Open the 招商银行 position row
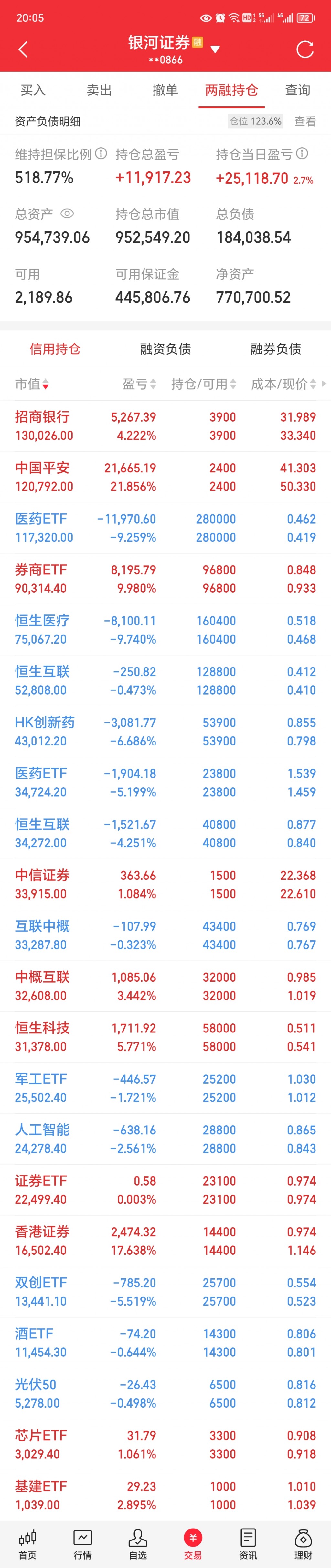The height and width of the screenshot is (1568, 331). (x=165, y=426)
